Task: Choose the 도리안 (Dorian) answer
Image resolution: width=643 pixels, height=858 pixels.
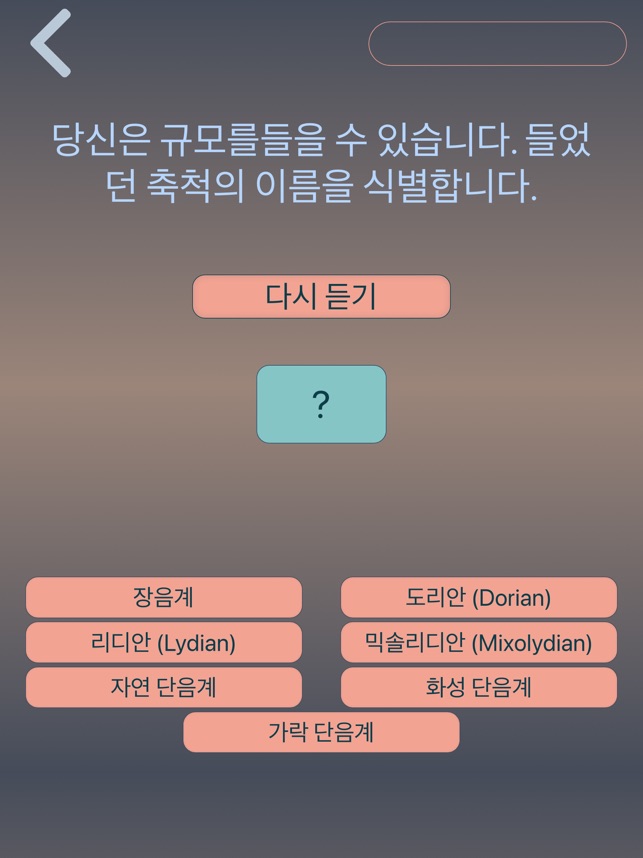Action: pos(478,598)
